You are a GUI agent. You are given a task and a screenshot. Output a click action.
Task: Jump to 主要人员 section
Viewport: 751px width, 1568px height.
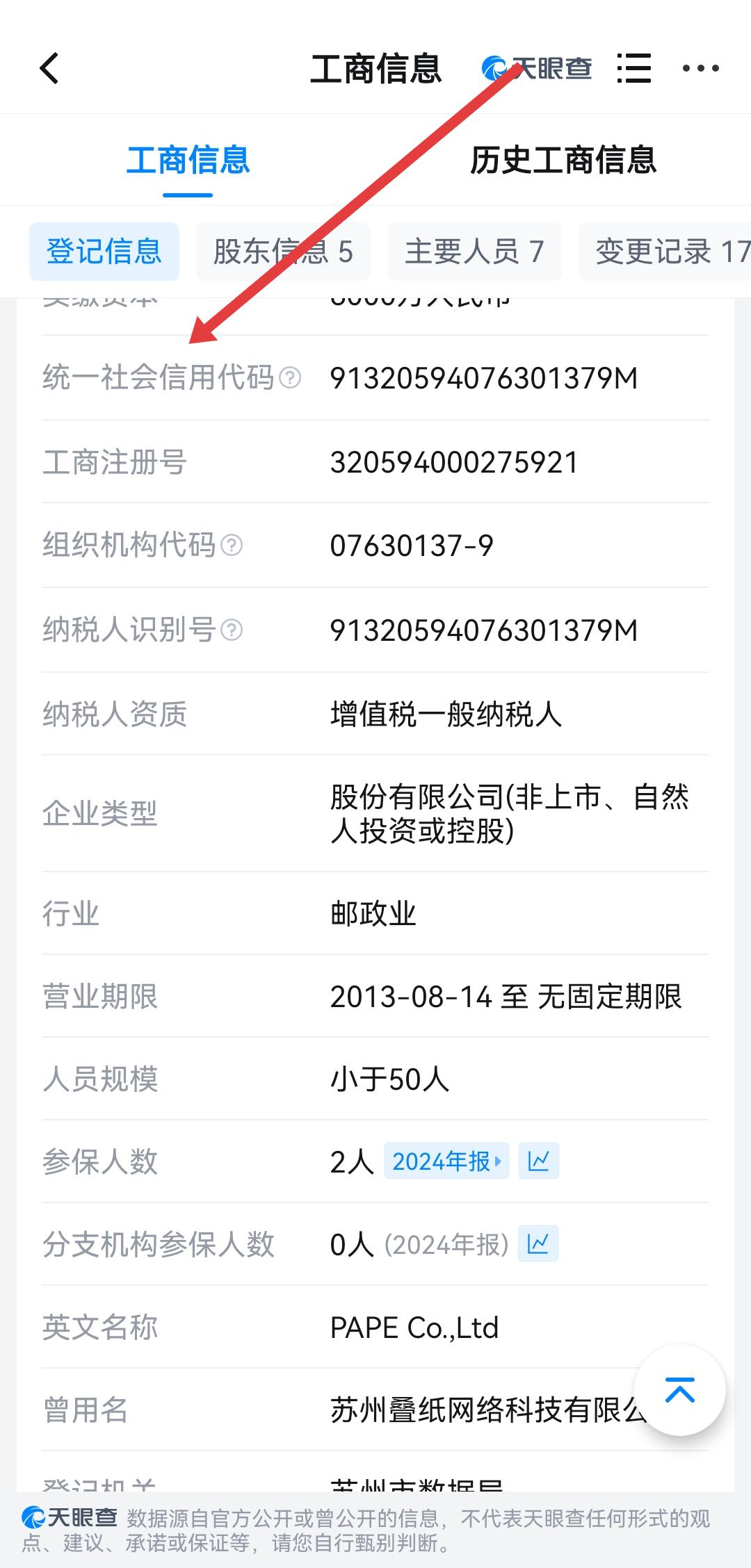click(x=474, y=252)
